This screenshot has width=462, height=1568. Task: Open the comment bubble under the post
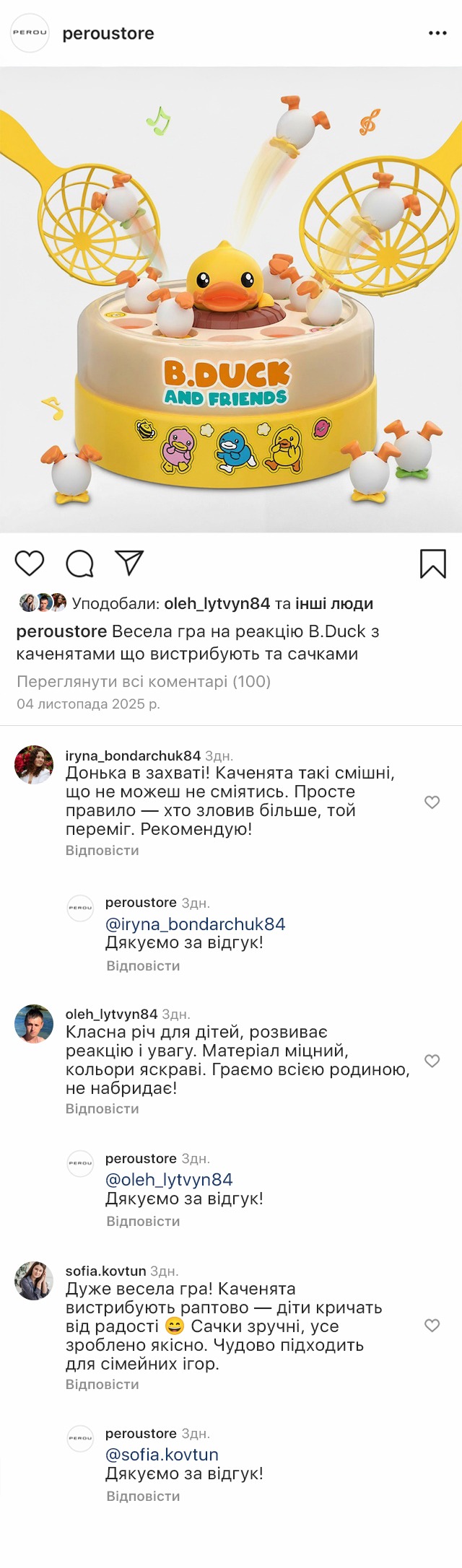79,564
